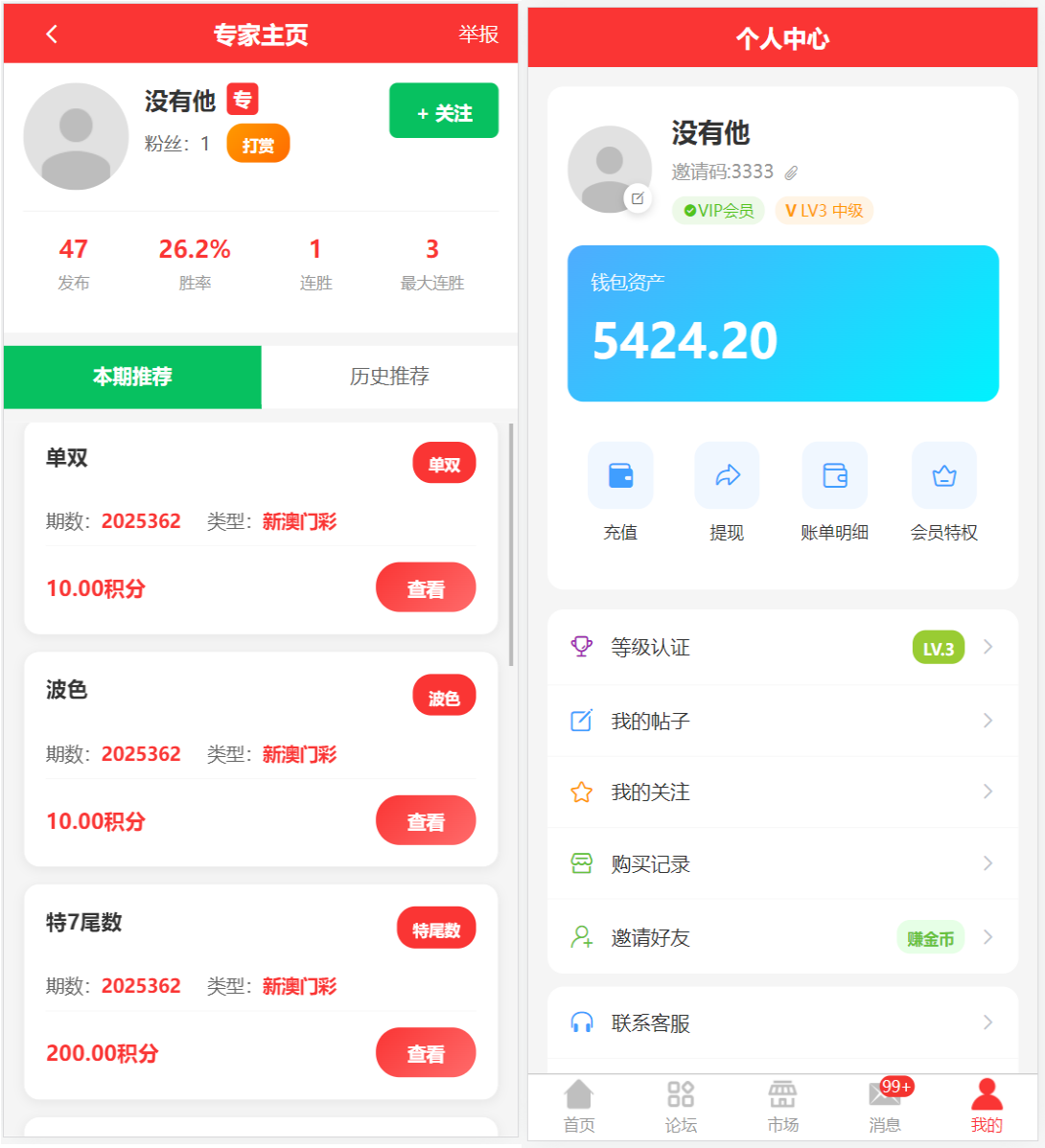The height and width of the screenshot is (1148, 1045).
Task: Open 我的帖子 my posts
Action: coord(782,721)
